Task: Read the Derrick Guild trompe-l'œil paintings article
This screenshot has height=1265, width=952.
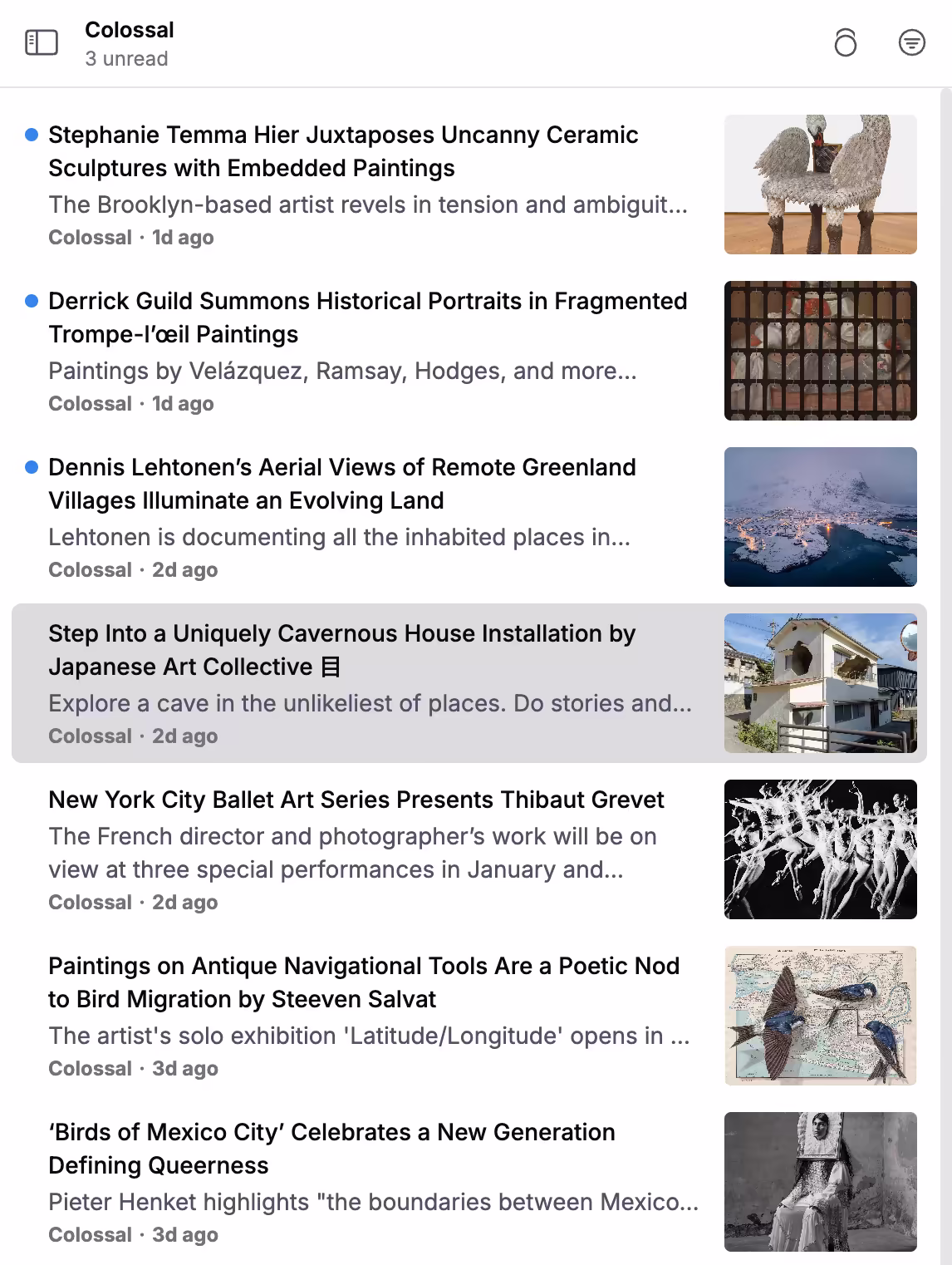Action: [366, 317]
